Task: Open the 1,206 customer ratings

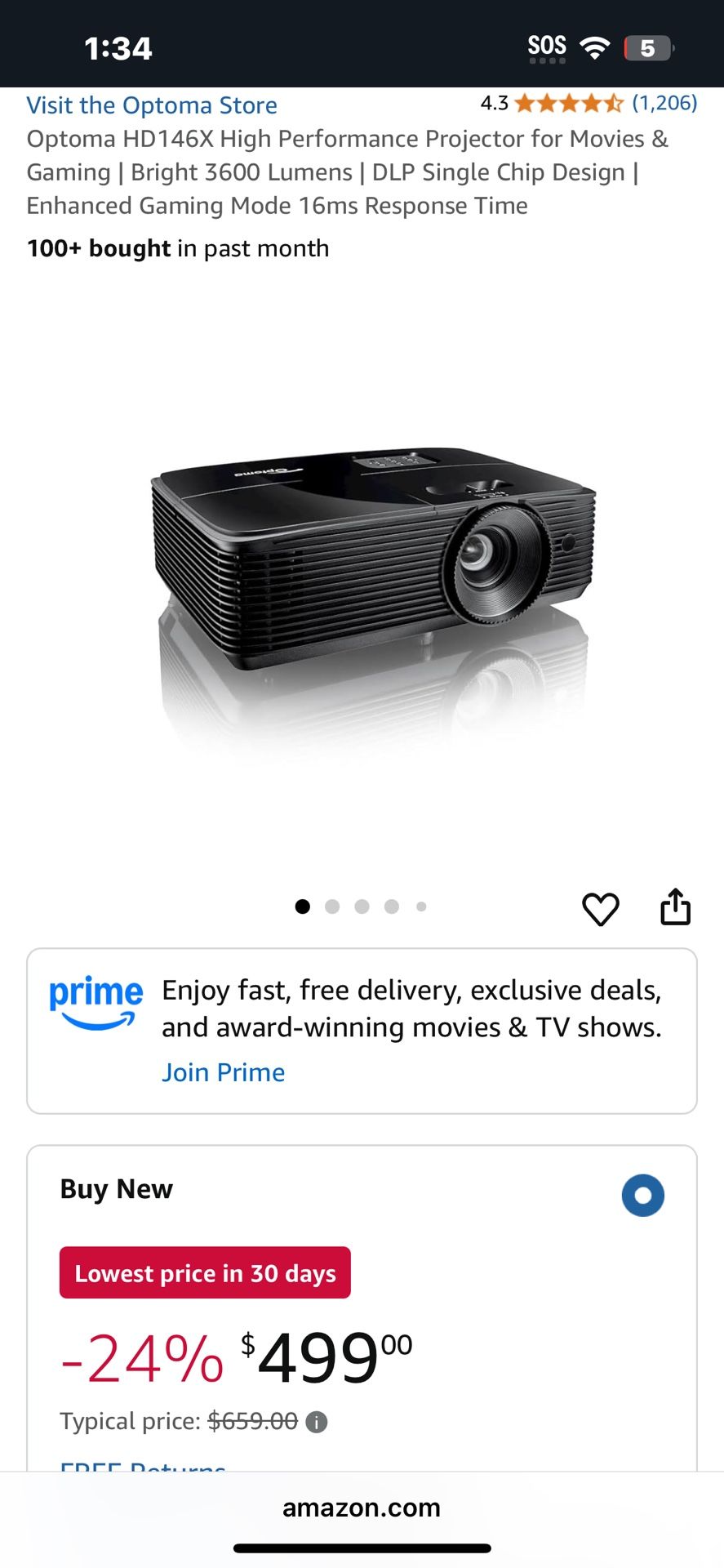Action: (x=664, y=103)
